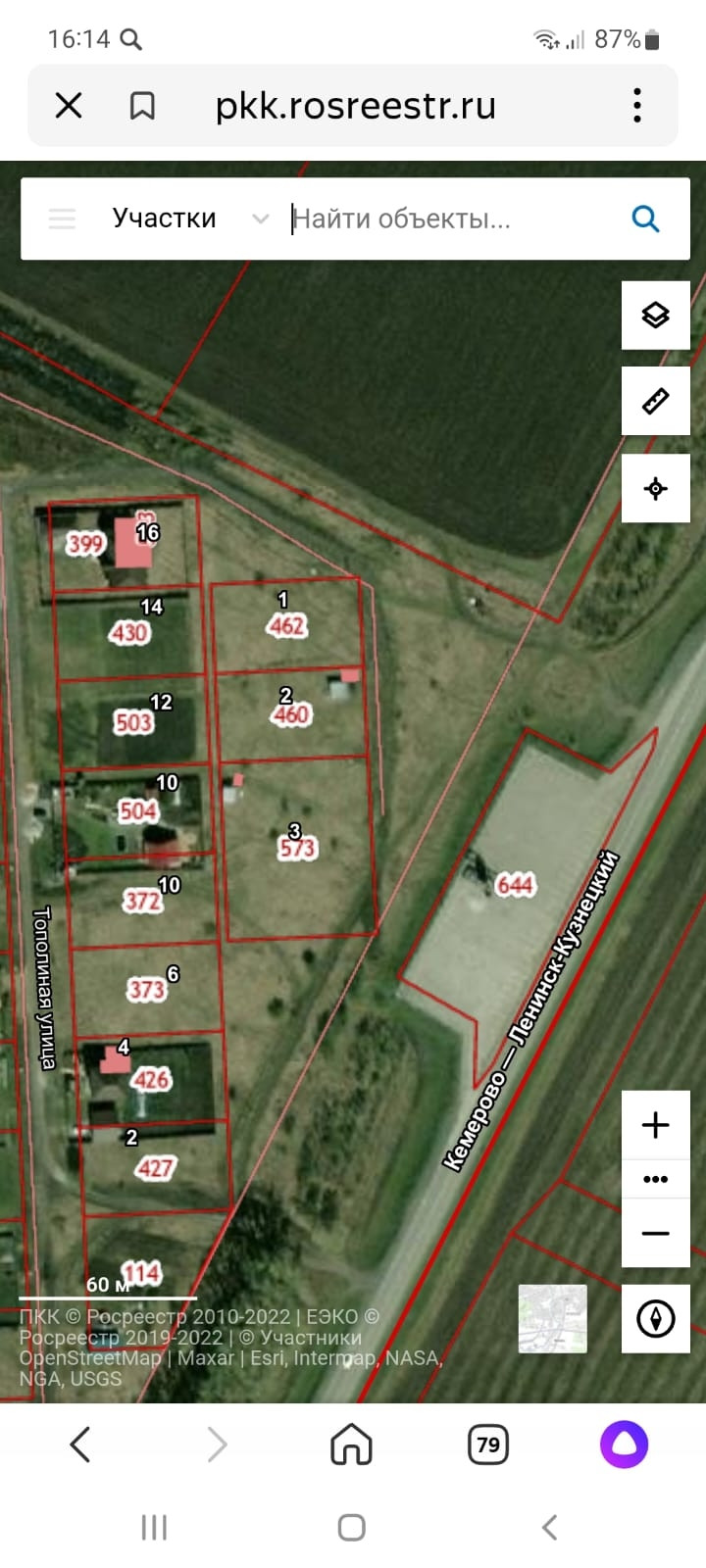Open the browser home page
This screenshot has height=1568, width=706.
pos(351,1445)
